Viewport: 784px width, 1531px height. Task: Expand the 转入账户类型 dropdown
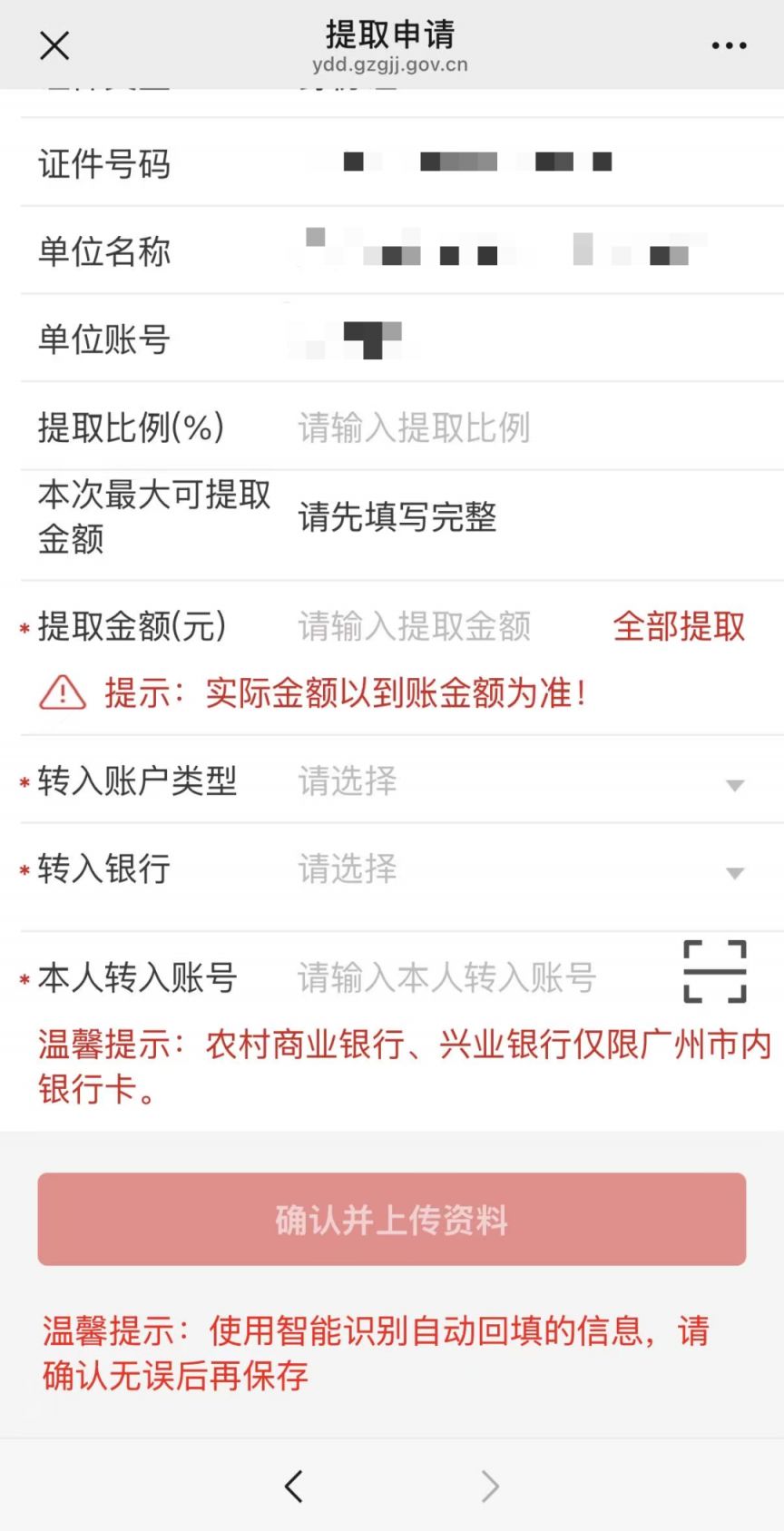[521, 780]
